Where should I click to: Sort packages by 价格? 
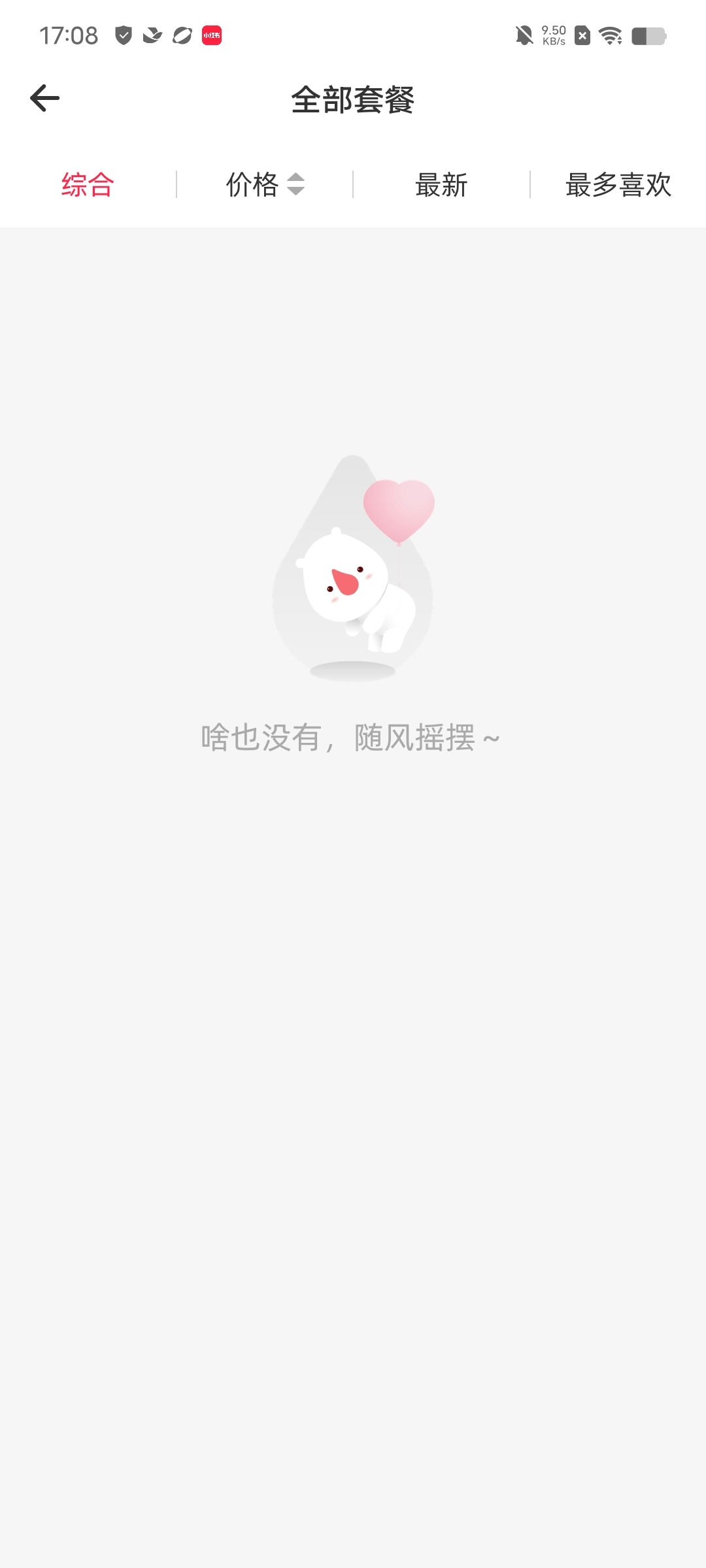265,185
